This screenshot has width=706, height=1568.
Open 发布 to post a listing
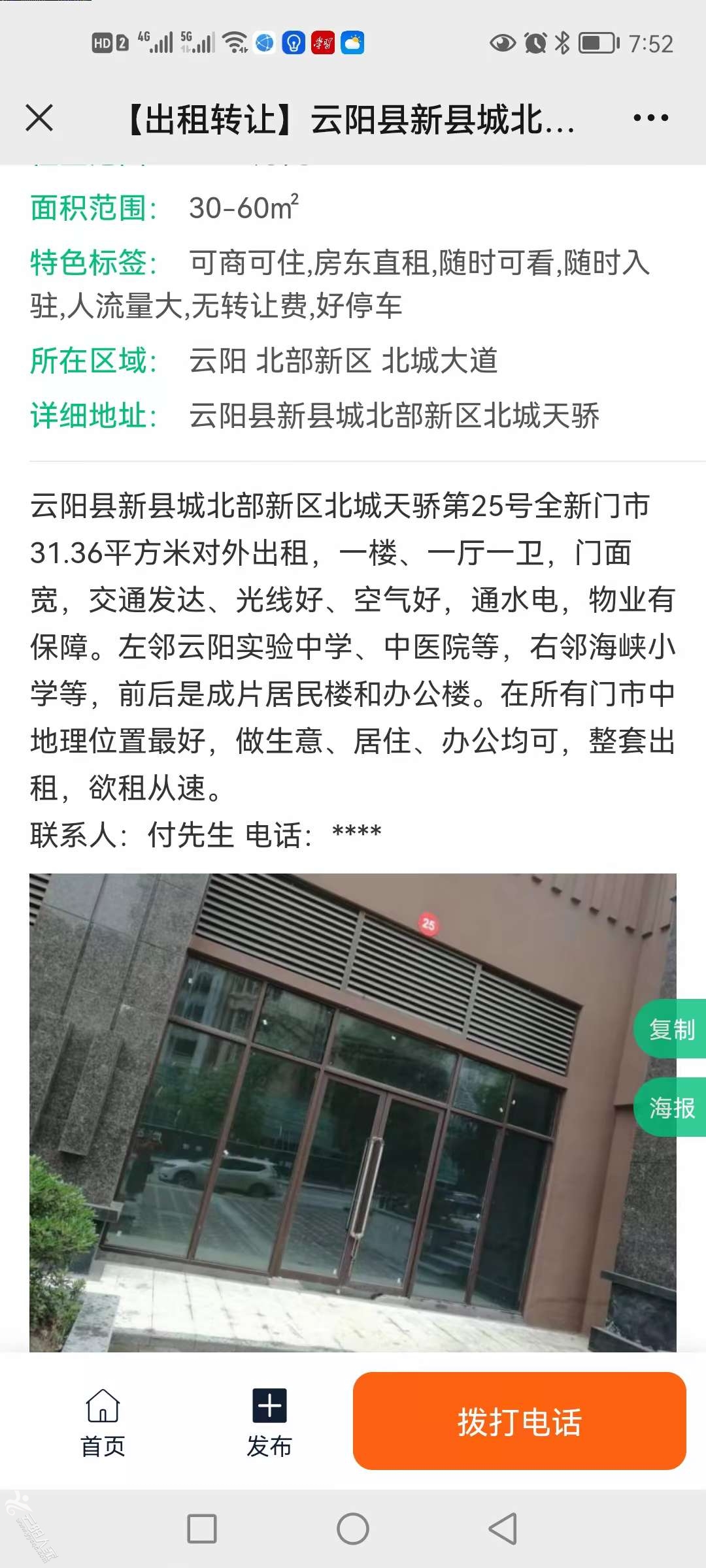269,1422
